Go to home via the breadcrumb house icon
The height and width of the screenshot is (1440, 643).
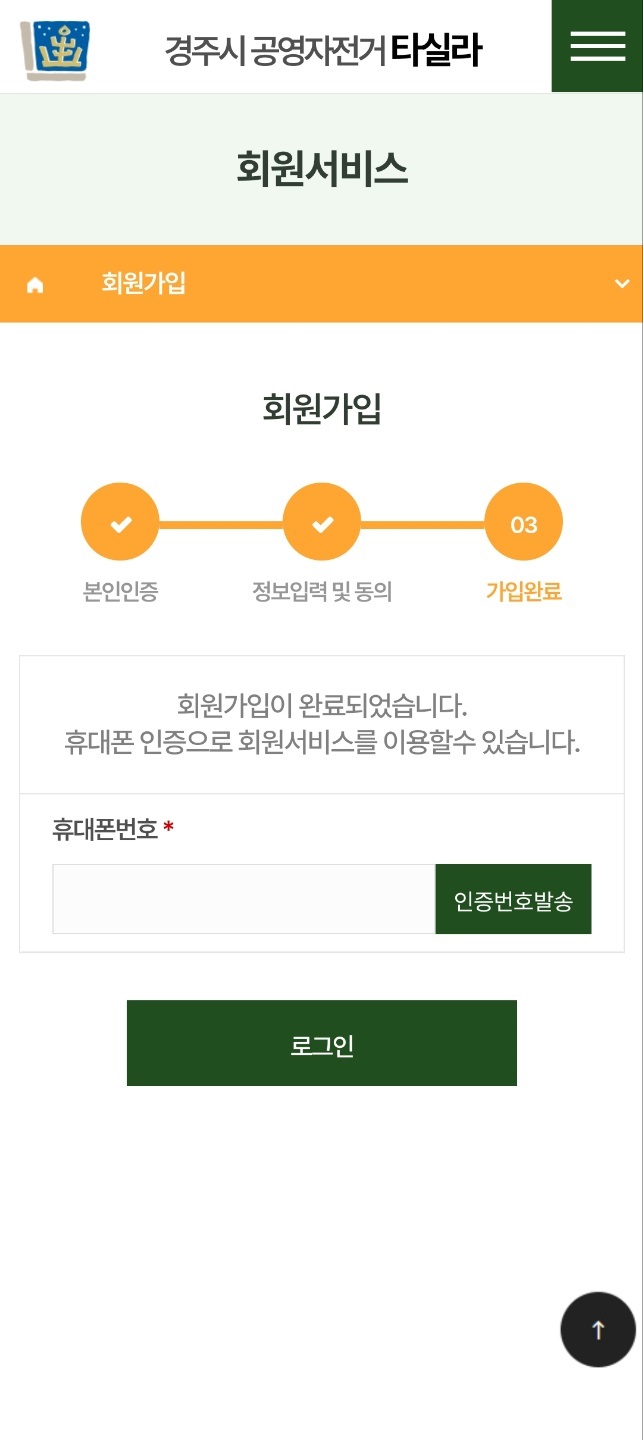[36, 285]
